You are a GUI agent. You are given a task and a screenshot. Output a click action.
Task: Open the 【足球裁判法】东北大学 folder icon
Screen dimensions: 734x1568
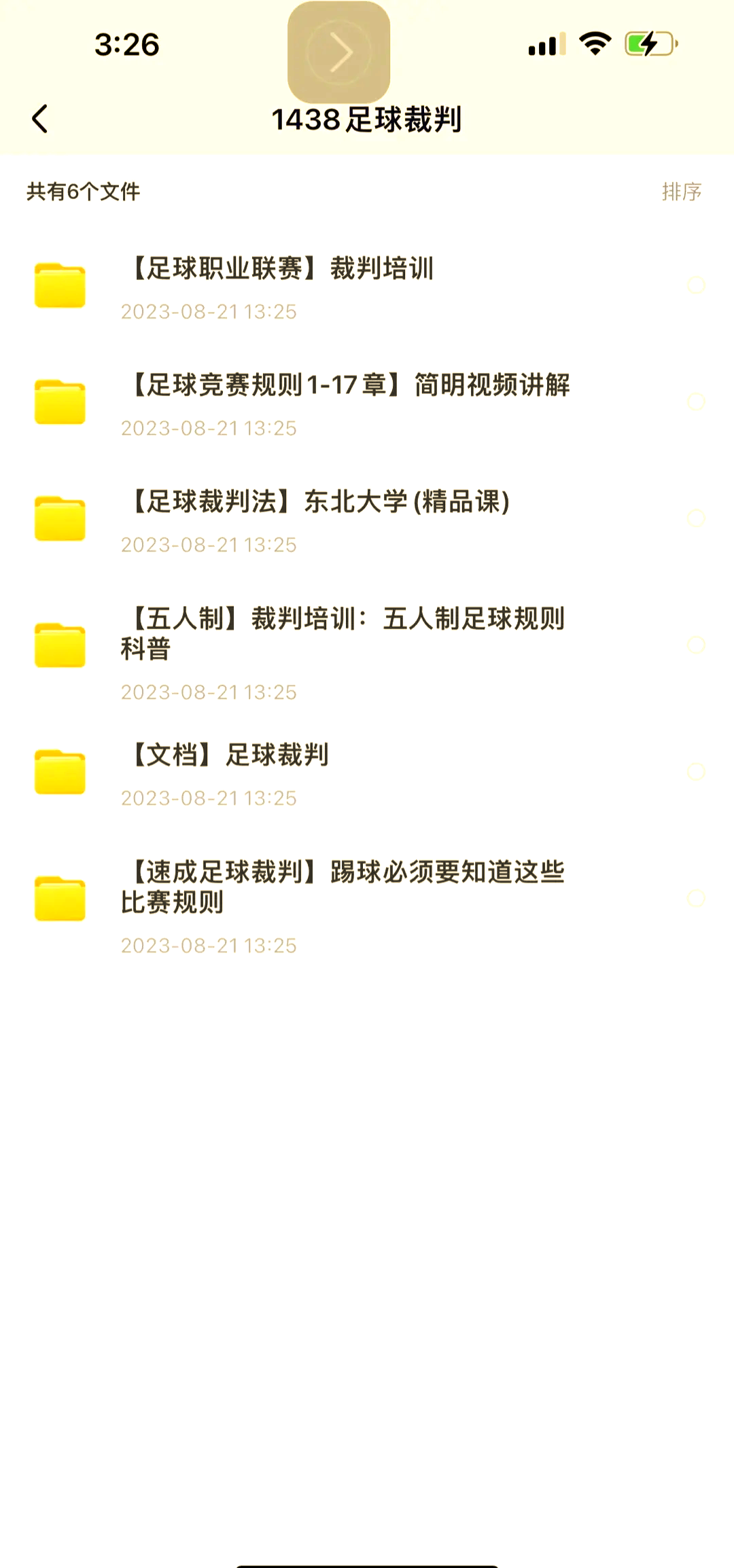pos(60,518)
